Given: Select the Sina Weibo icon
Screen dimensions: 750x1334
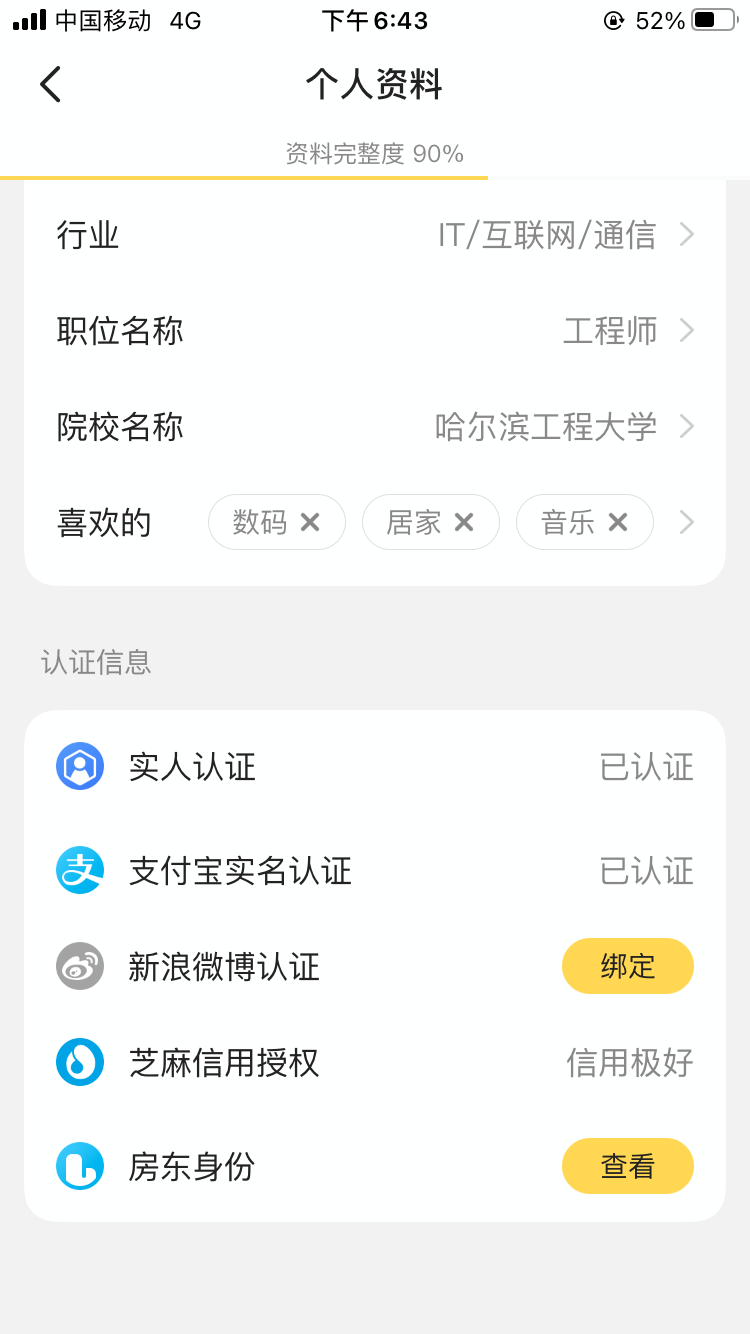Looking at the screenshot, I should [79, 965].
